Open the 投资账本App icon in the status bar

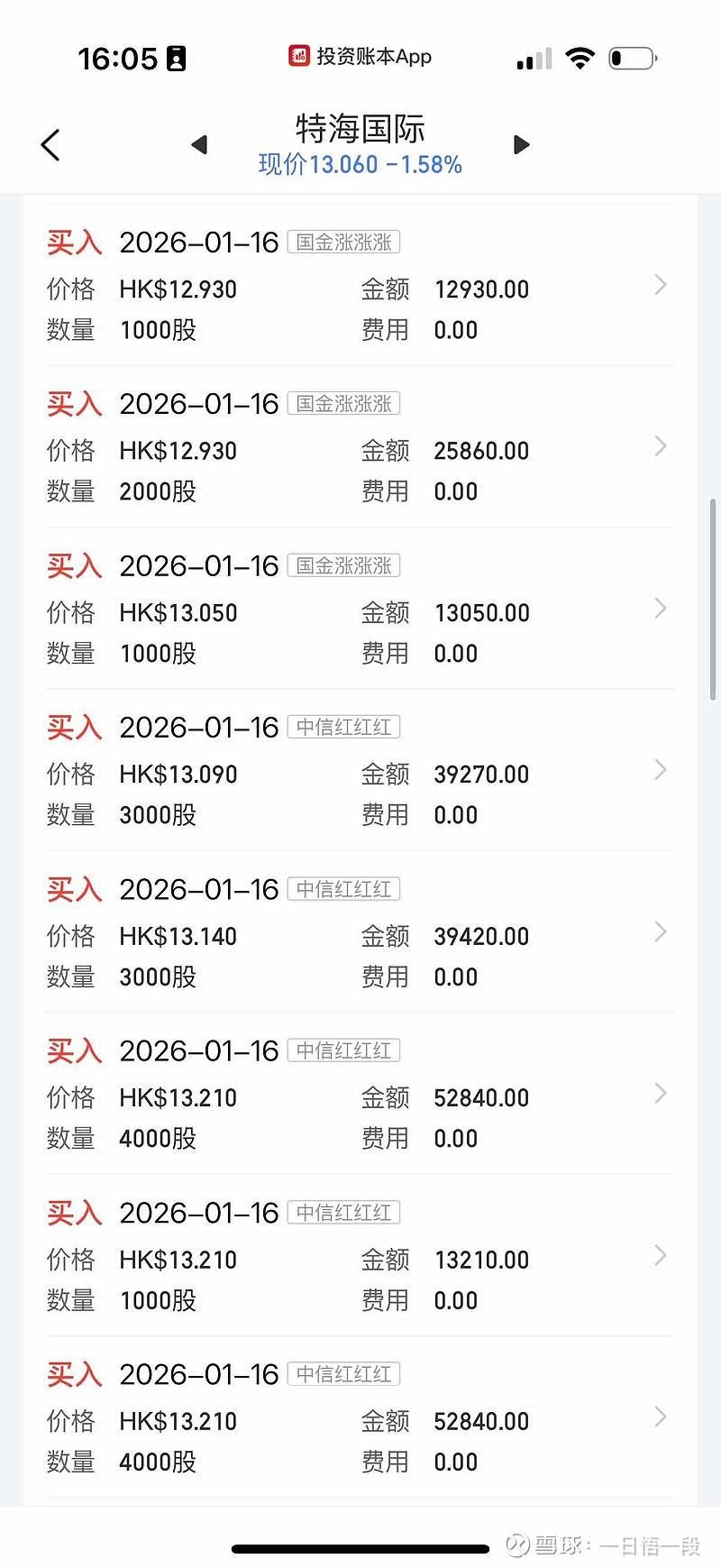[297, 56]
